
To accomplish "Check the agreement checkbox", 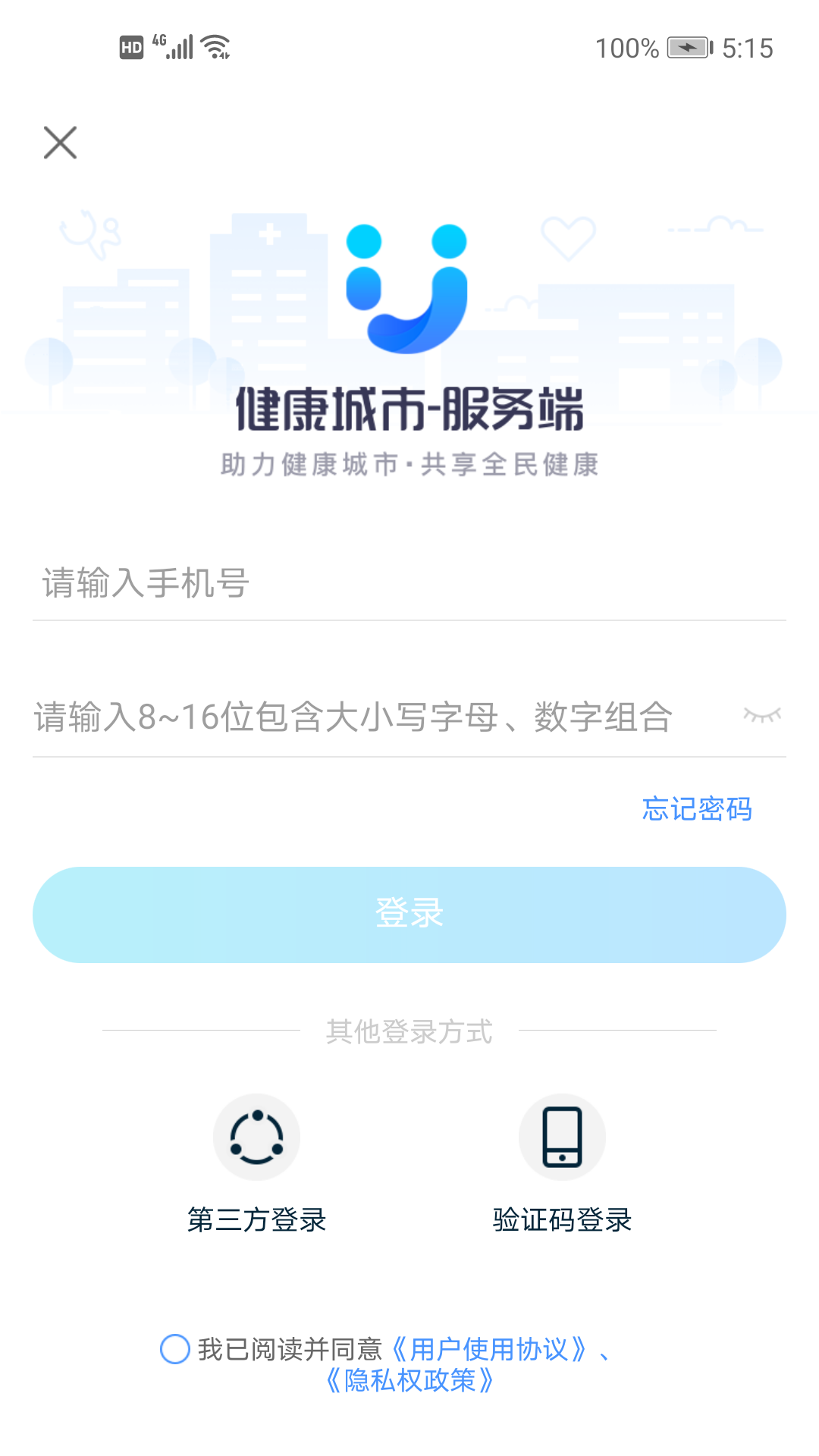I will click(175, 1349).
